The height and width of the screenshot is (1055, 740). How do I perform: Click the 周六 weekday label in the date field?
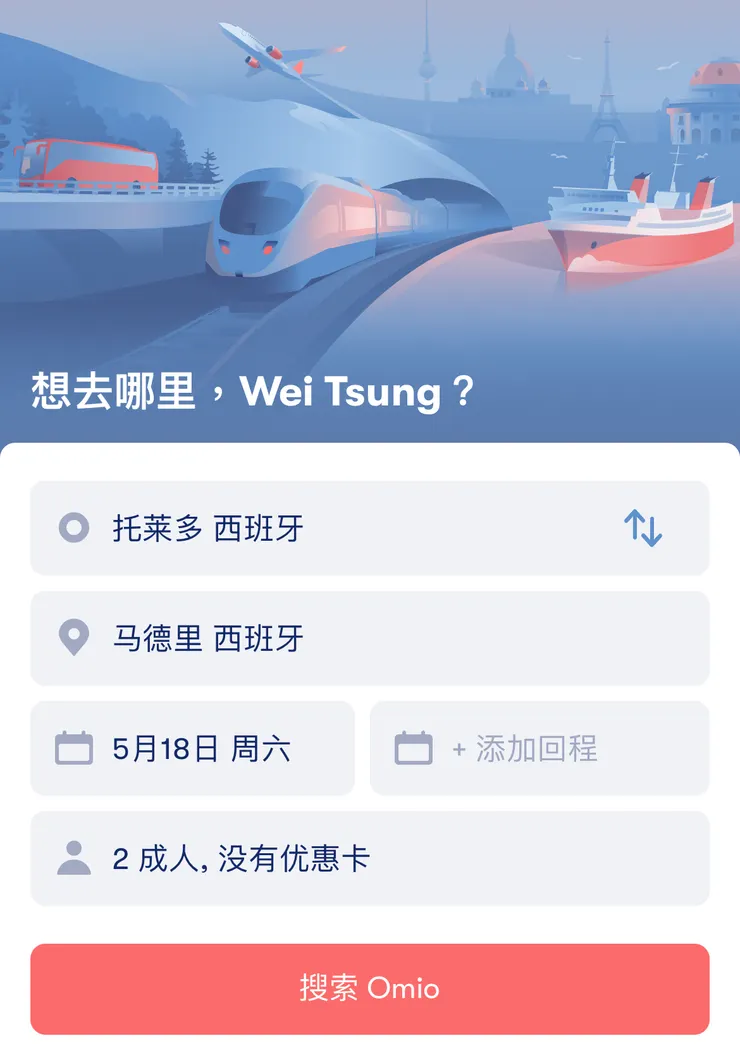pyautogui.click(x=264, y=748)
